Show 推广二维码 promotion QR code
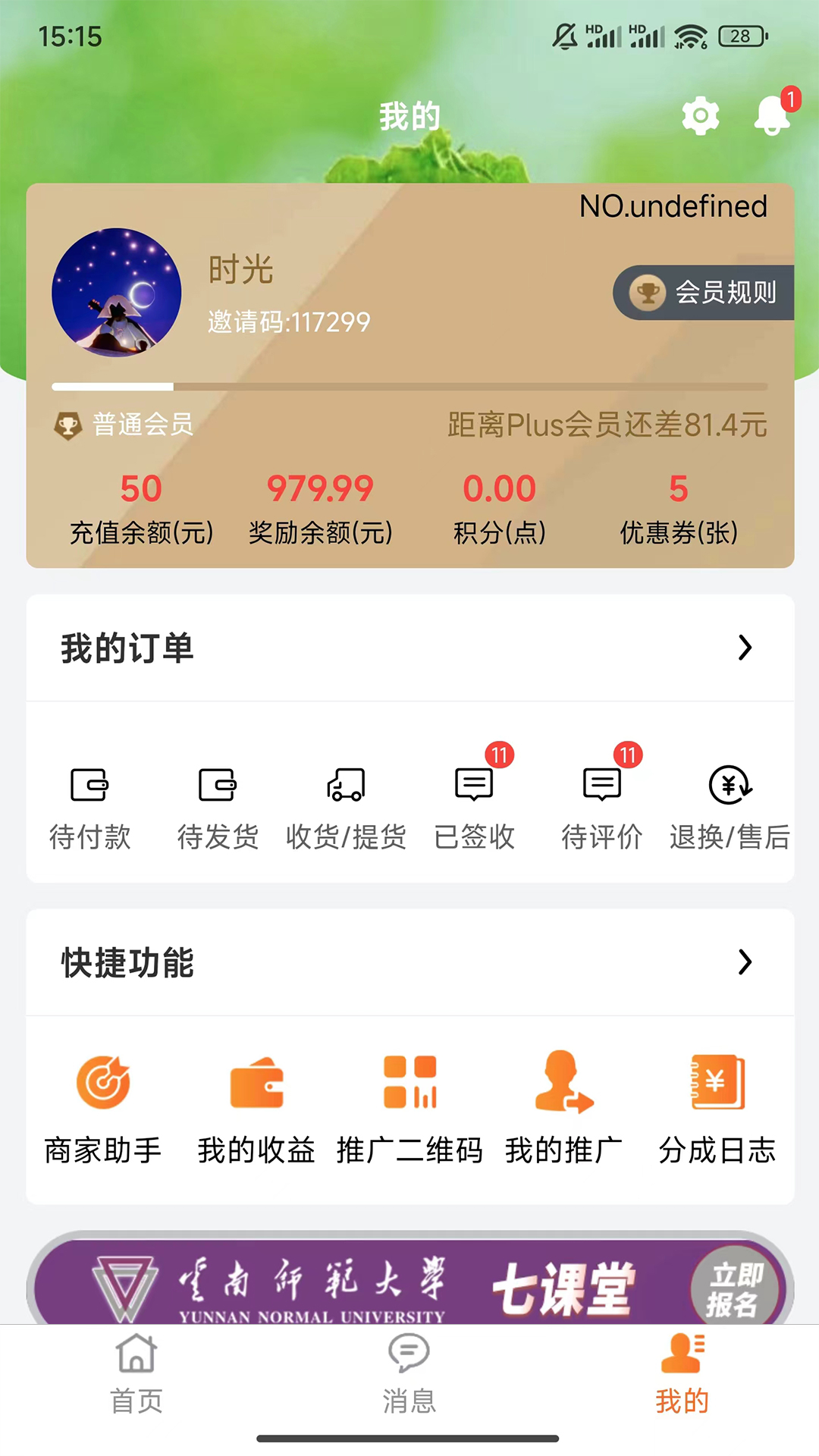This screenshot has height=1456, width=819. pyautogui.click(x=409, y=1107)
